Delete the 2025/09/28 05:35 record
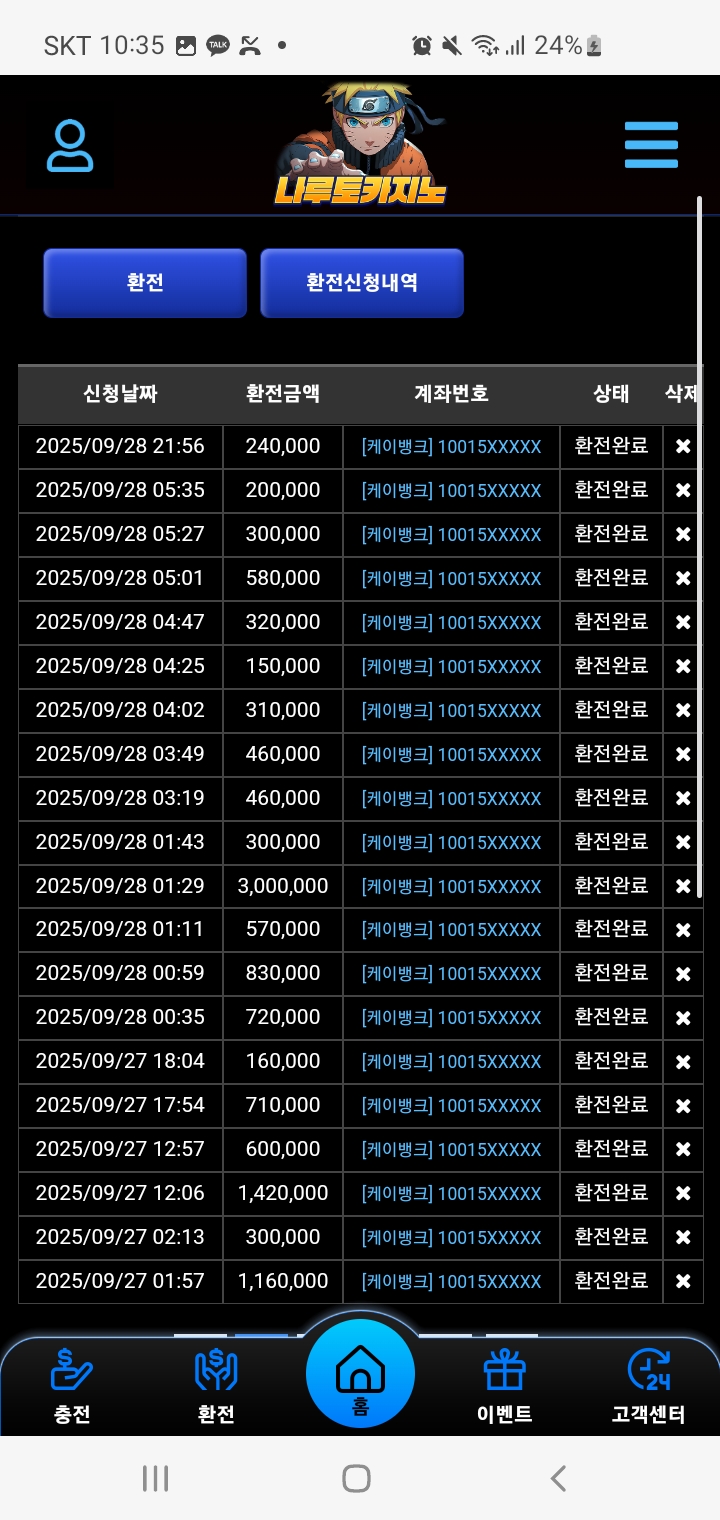This screenshot has width=720, height=1520. click(683, 490)
